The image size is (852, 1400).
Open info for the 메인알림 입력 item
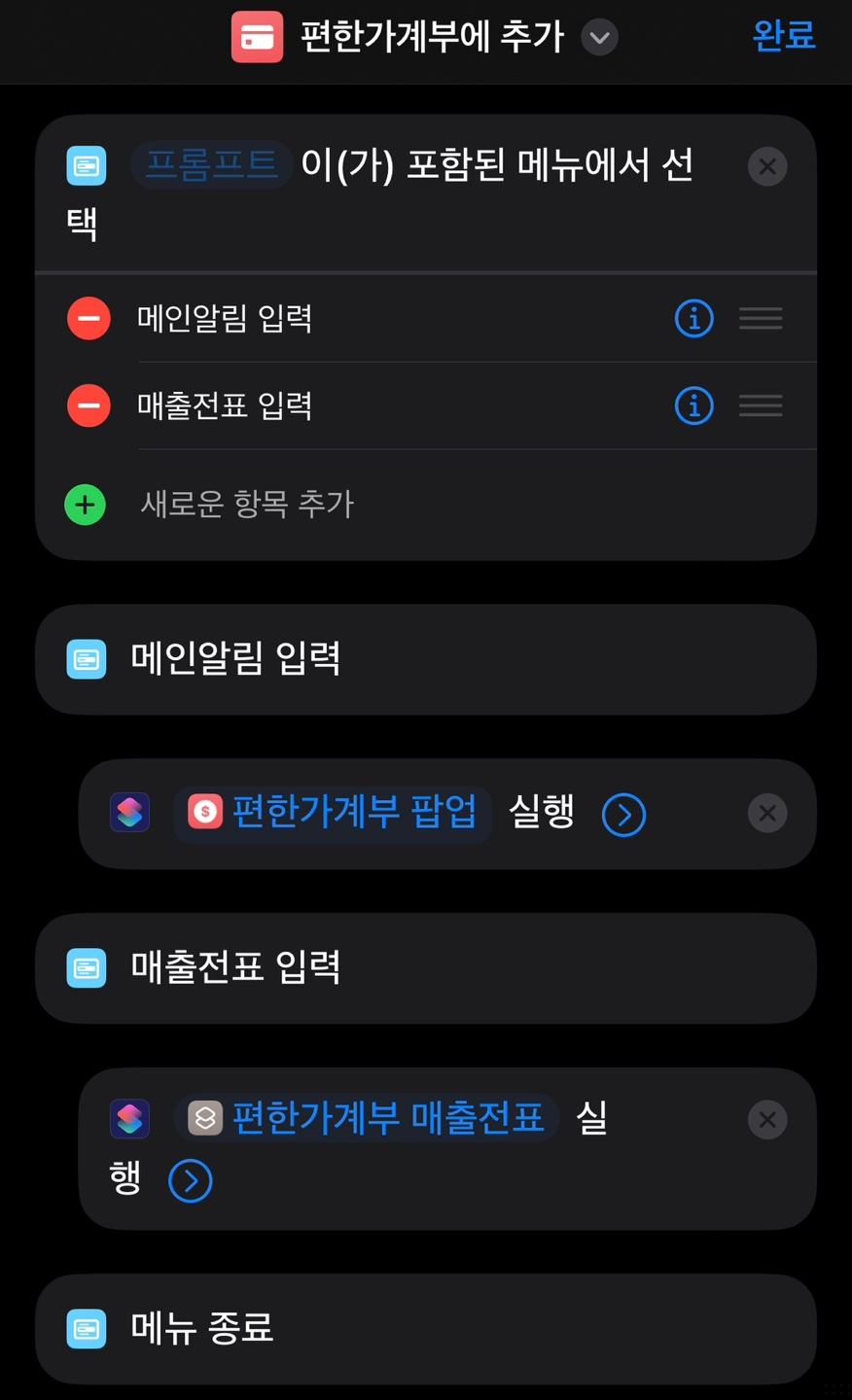pos(693,318)
